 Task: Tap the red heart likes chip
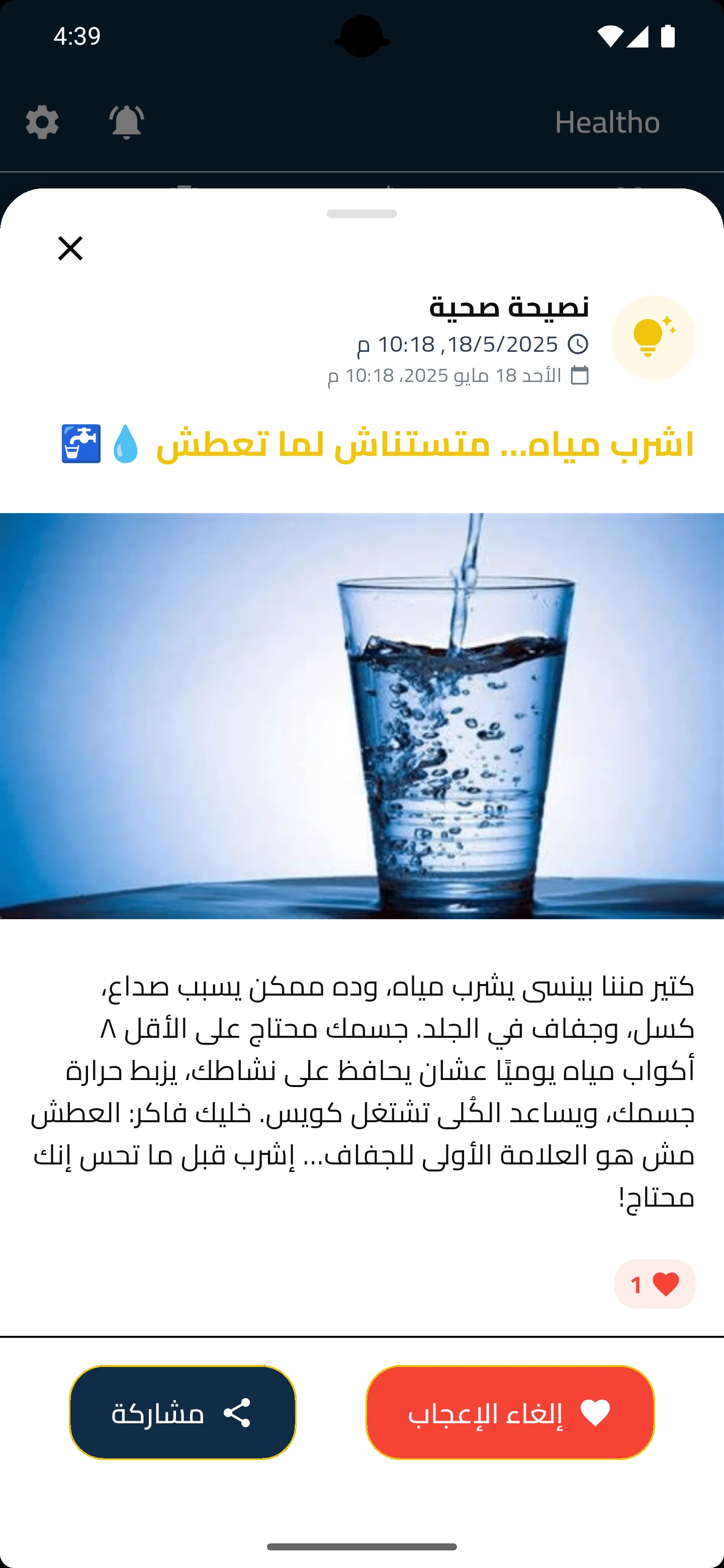(x=655, y=1285)
